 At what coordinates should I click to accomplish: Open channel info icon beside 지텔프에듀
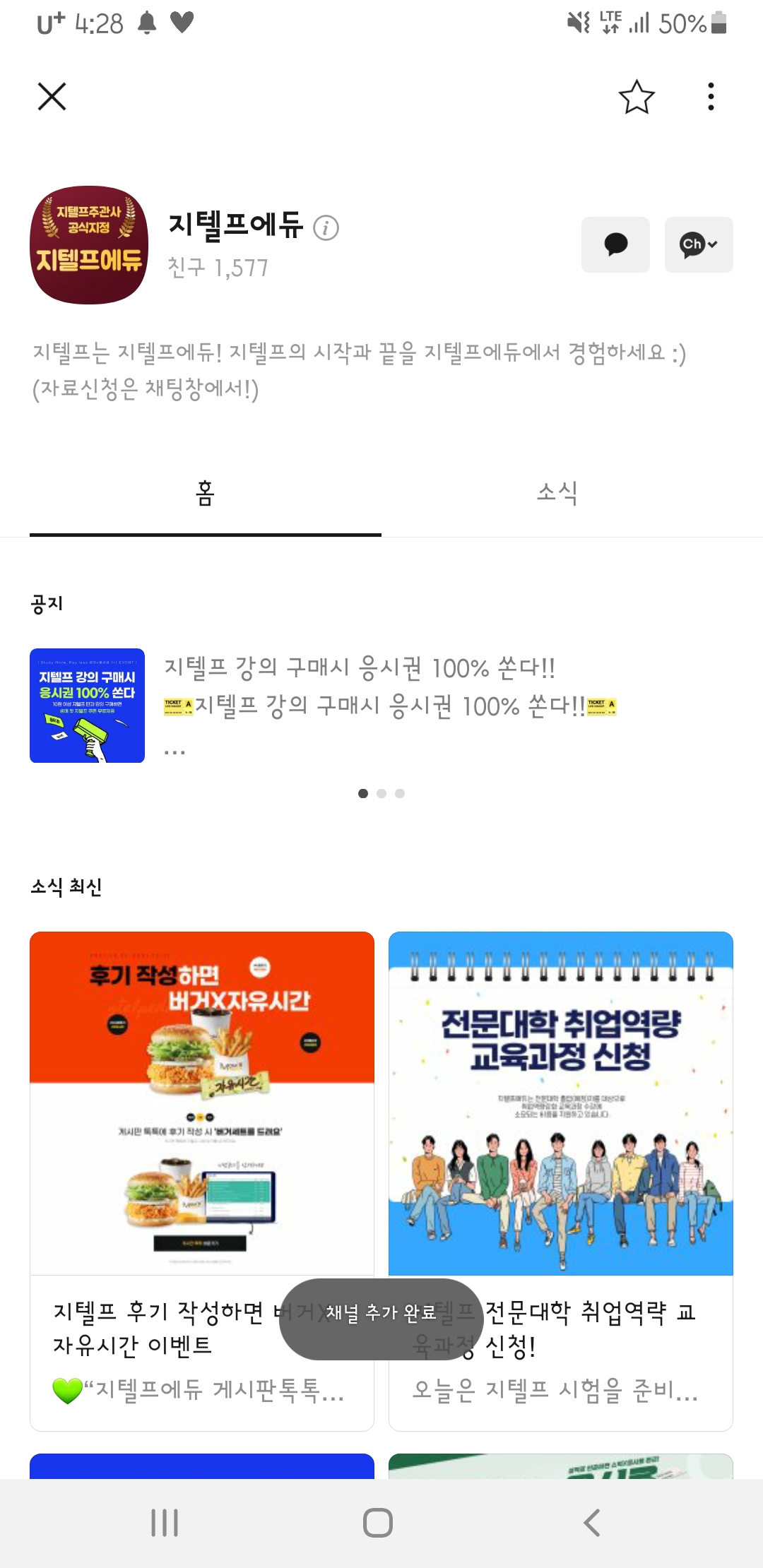click(326, 228)
